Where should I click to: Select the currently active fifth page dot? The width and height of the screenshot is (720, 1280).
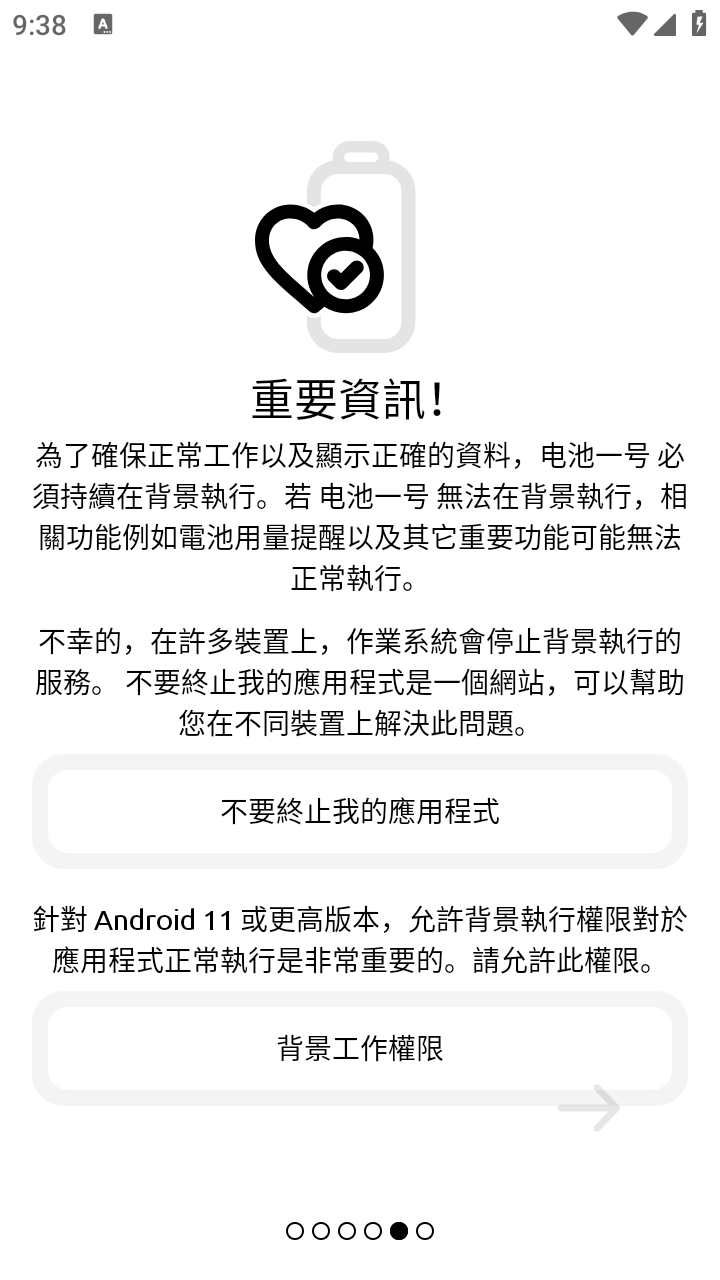click(x=401, y=1231)
